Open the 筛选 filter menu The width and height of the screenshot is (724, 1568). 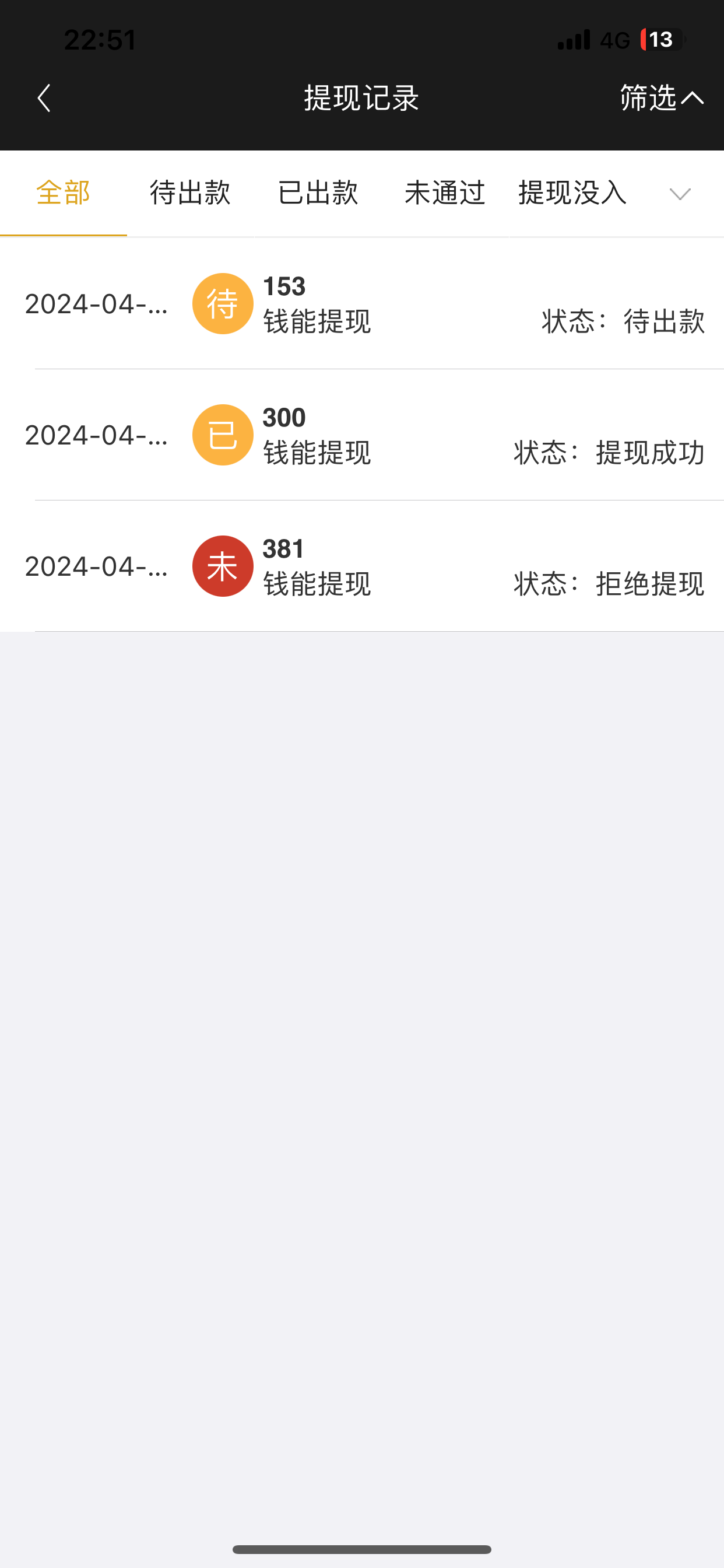click(x=660, y=98)
